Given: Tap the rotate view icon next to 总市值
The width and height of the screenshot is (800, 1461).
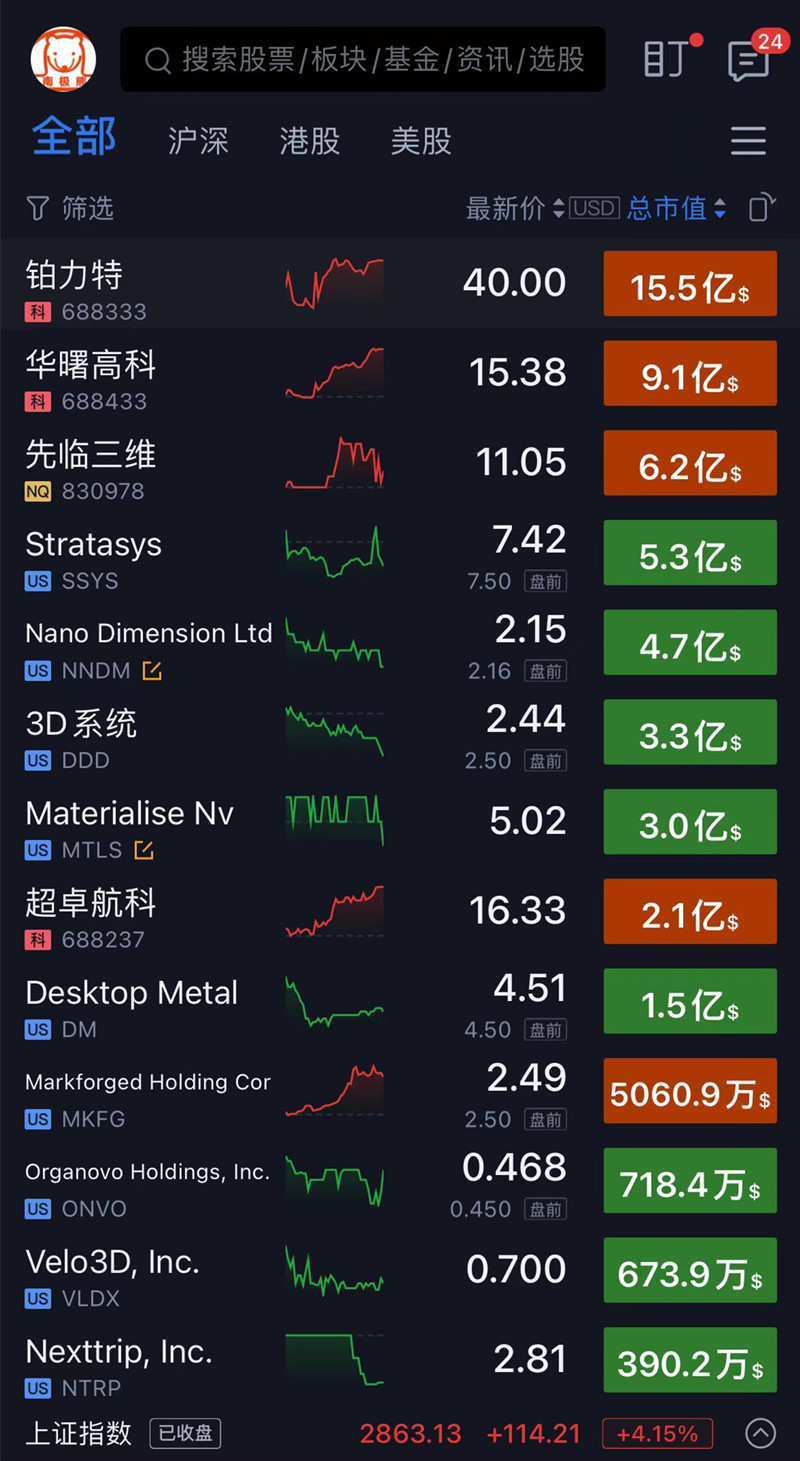Looking at the screenshot, I should click(x=762, y=208).
